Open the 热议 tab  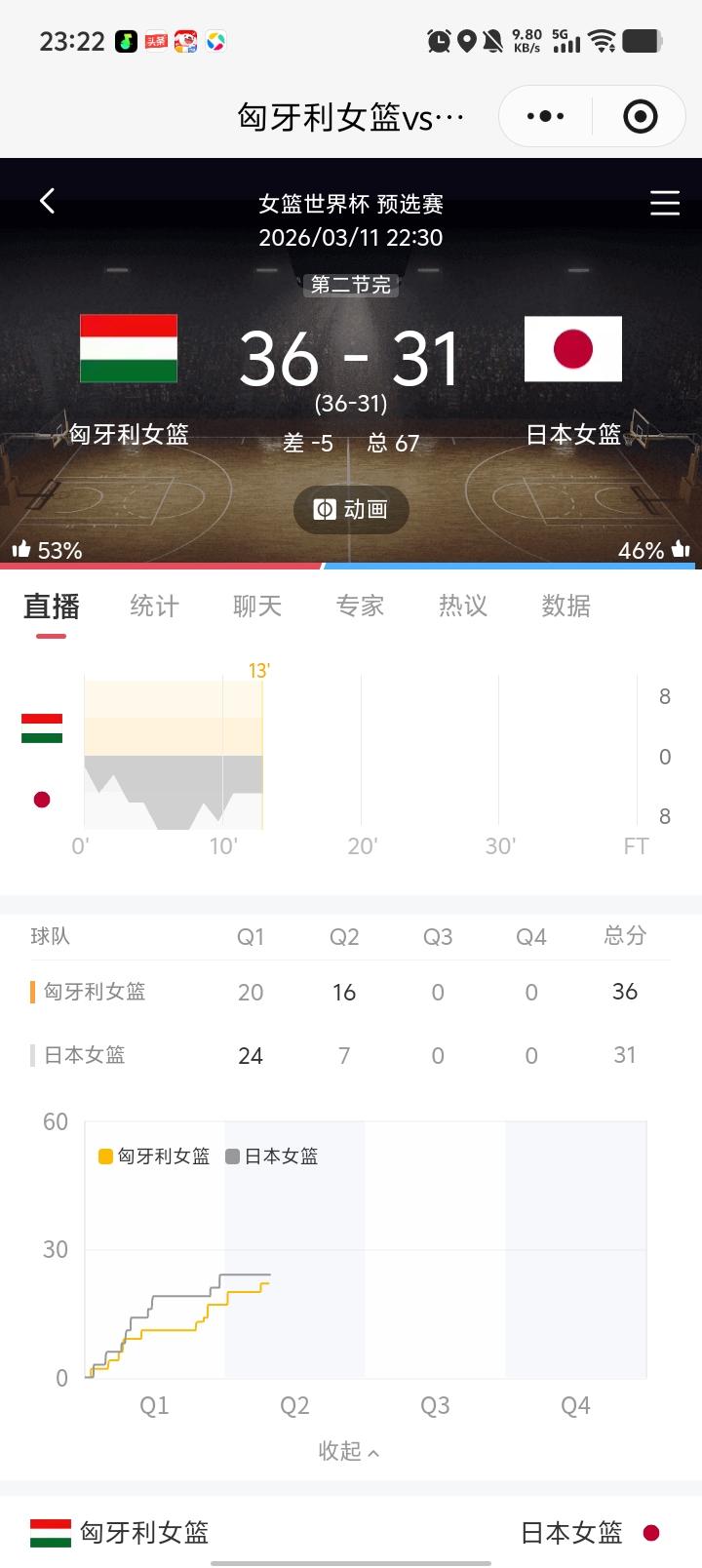(462, 606)
